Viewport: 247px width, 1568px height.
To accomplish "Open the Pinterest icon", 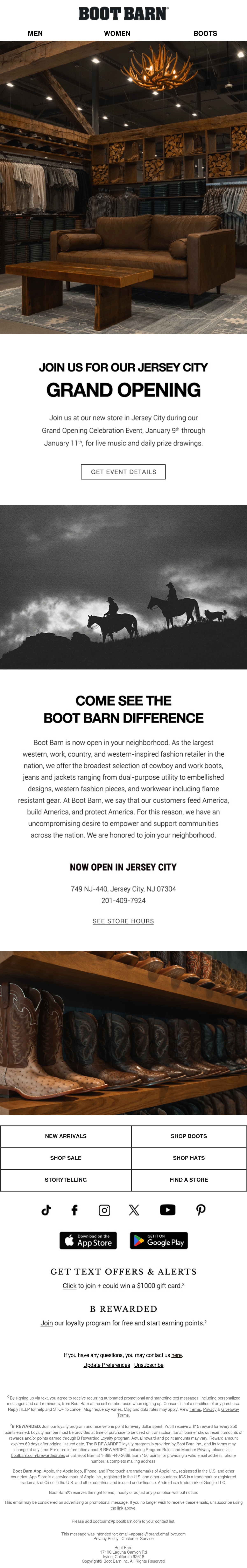I will (201, 1210).
